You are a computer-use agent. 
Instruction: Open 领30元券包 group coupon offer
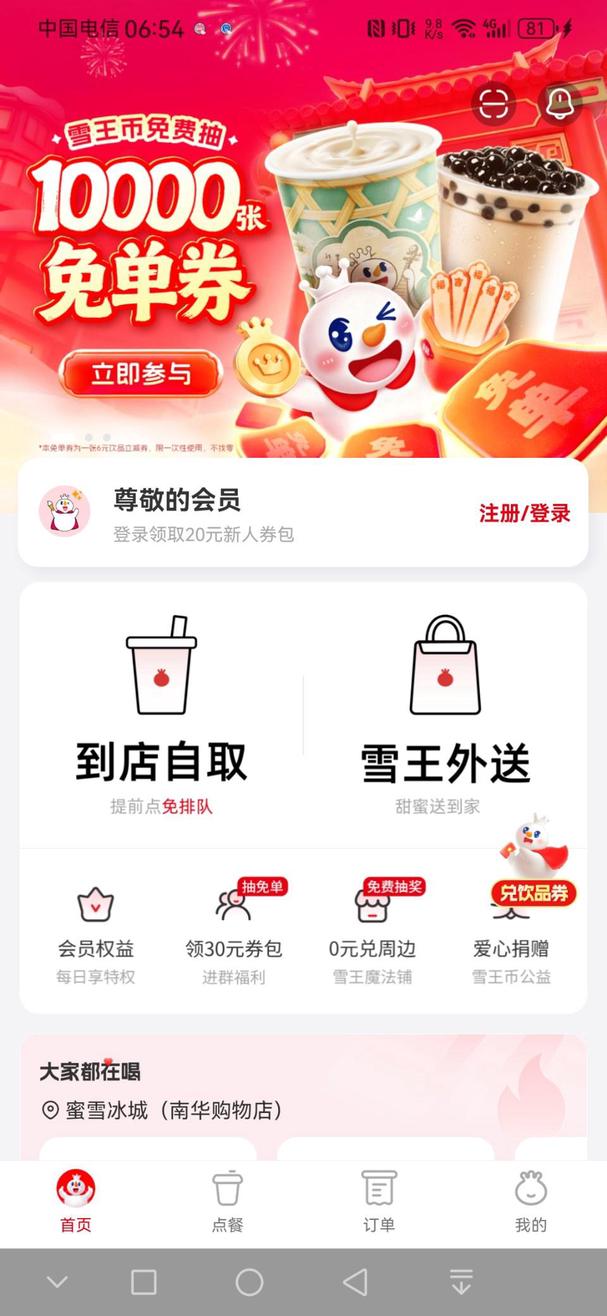click(234, 929)
